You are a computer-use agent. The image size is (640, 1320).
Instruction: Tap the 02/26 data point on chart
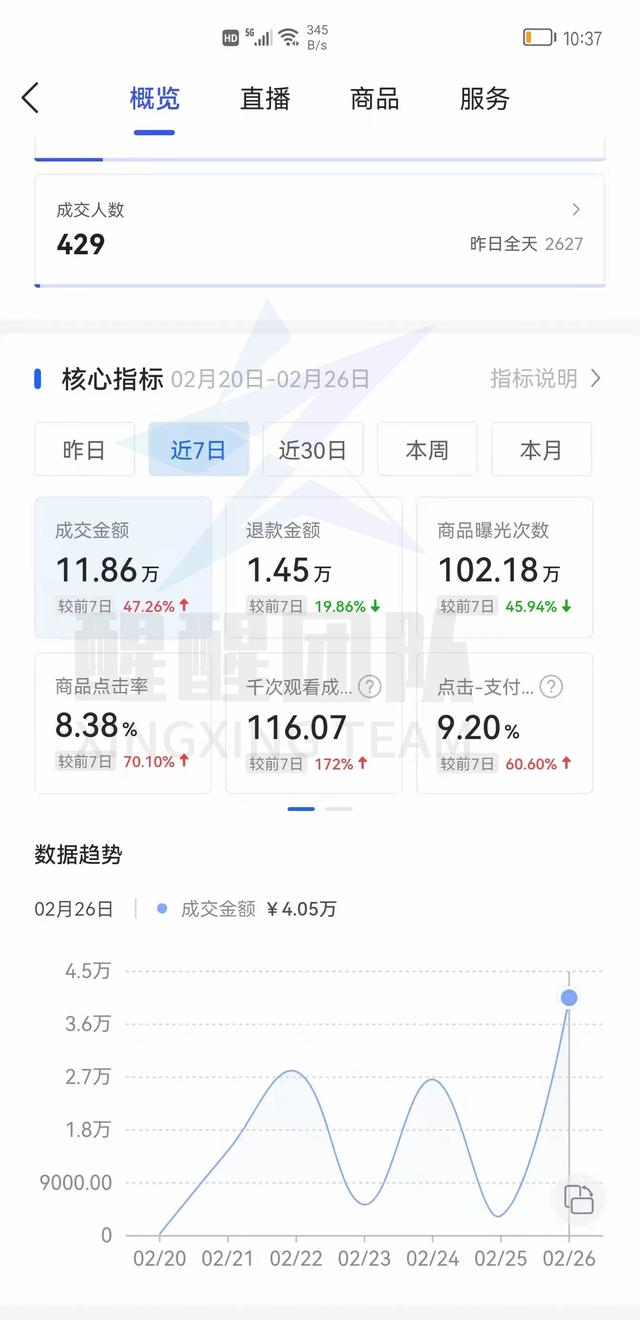[569, 998]
